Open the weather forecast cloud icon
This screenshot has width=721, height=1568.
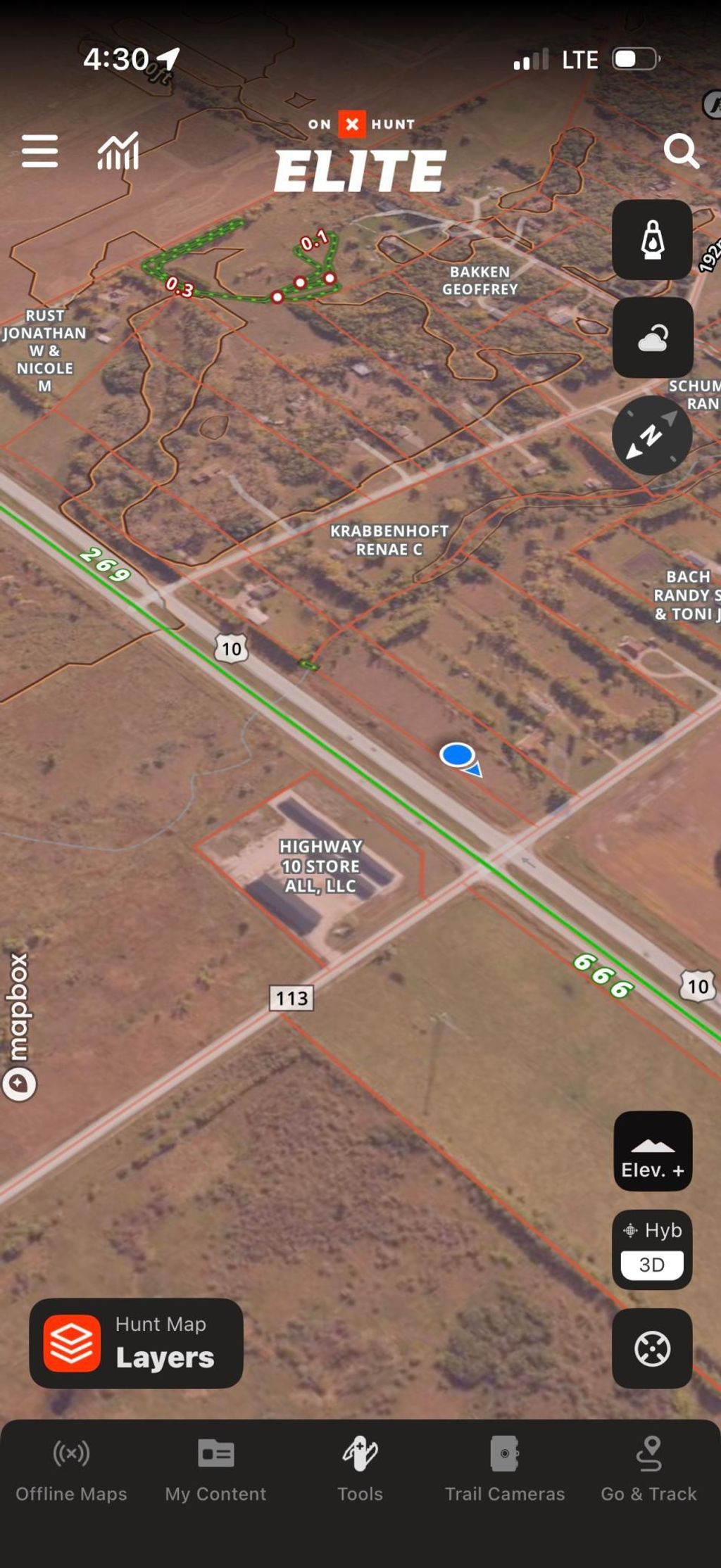coord(652,337)
